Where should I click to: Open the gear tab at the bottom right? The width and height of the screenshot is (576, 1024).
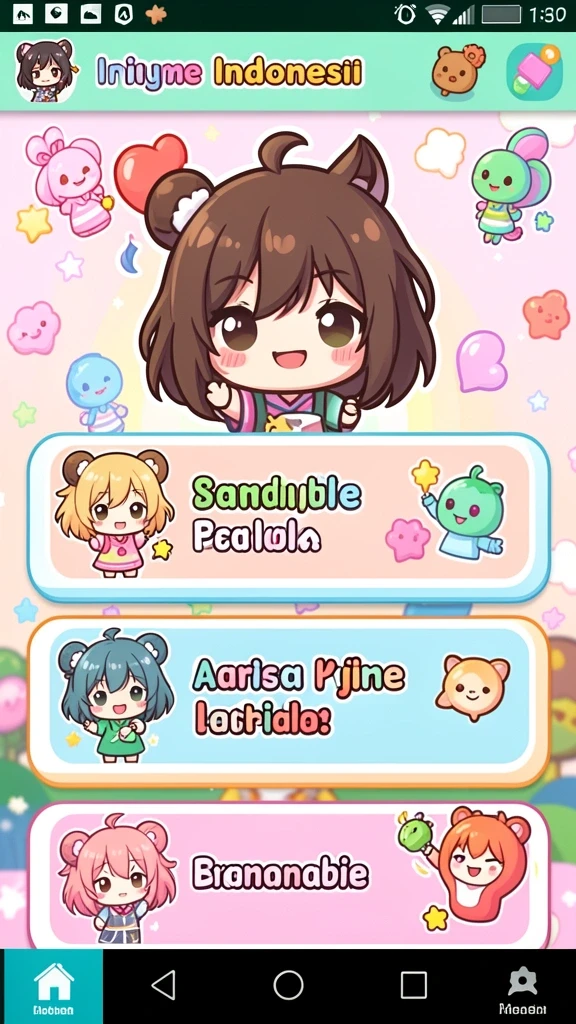(x=522, y=987)
